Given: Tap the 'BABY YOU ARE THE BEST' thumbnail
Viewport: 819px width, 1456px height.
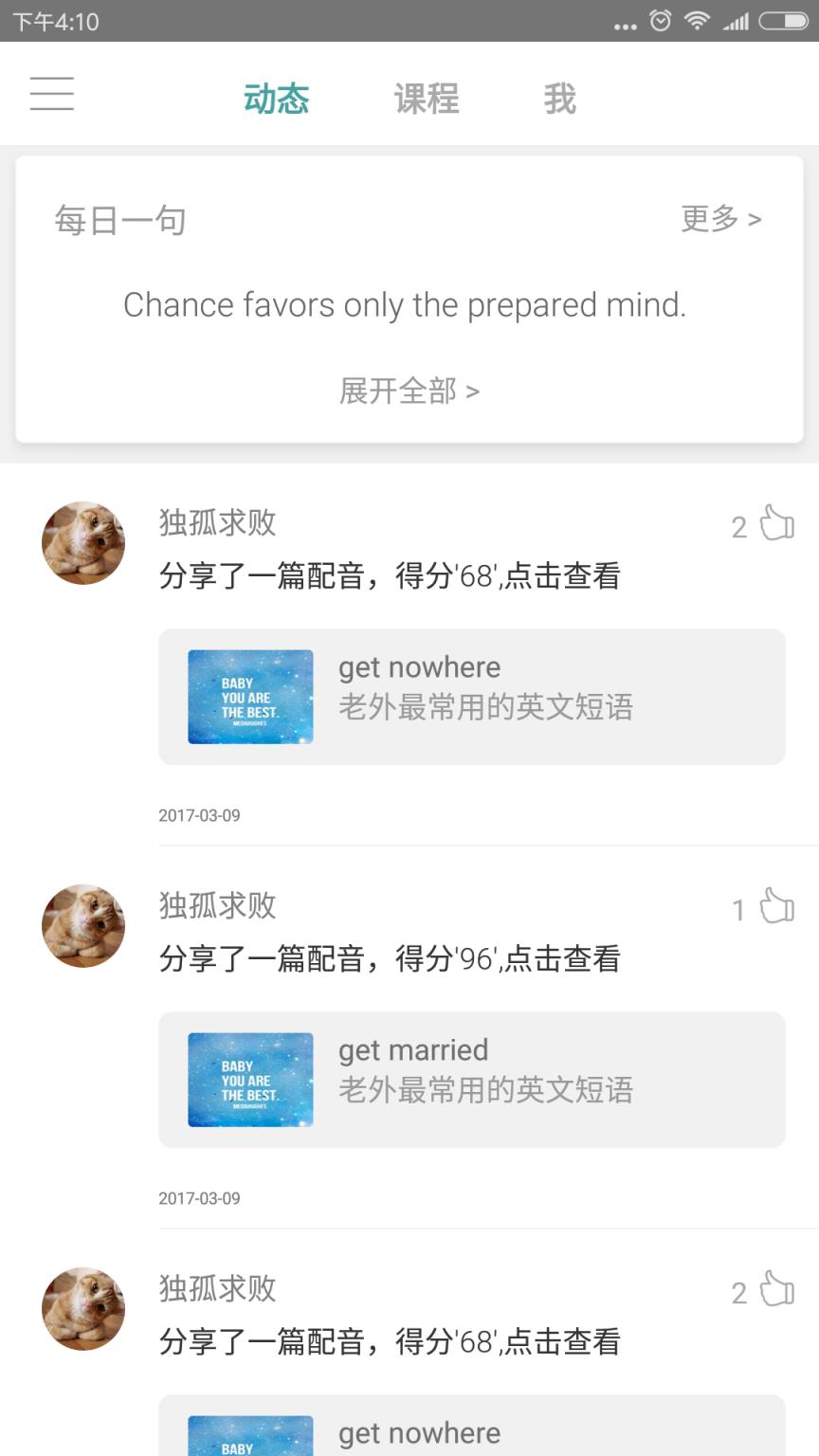Looking at the screenshot, I should coord(250,697).
